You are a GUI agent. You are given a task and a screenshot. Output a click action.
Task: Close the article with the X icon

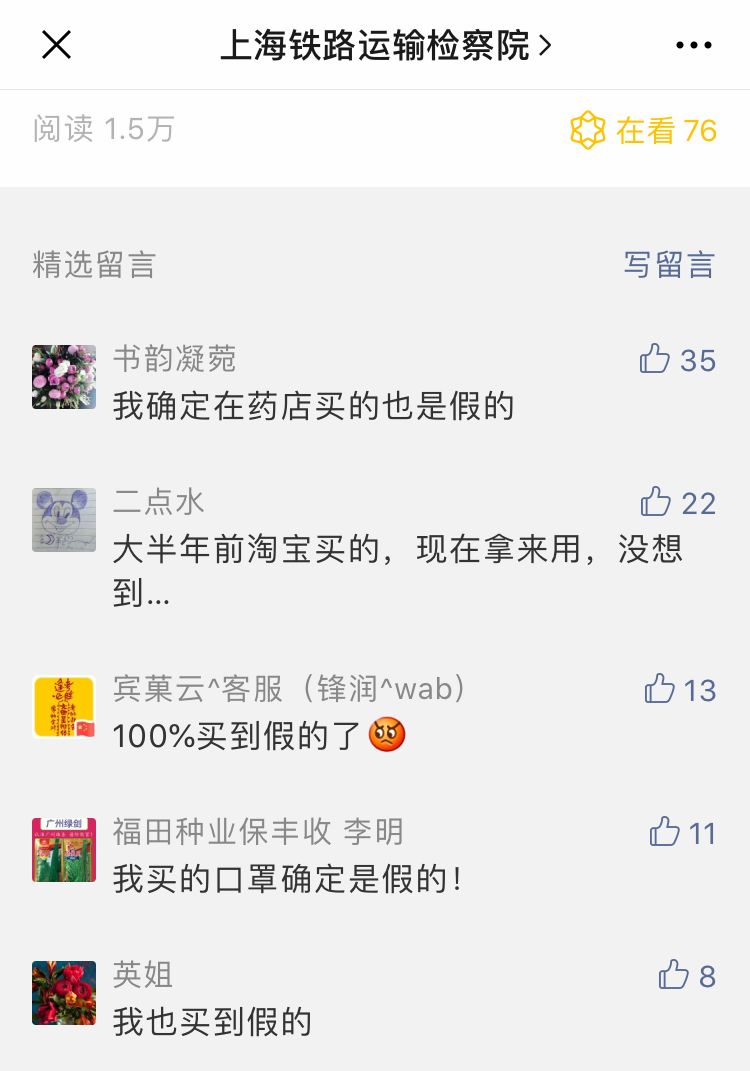click(x=56, y=44)
